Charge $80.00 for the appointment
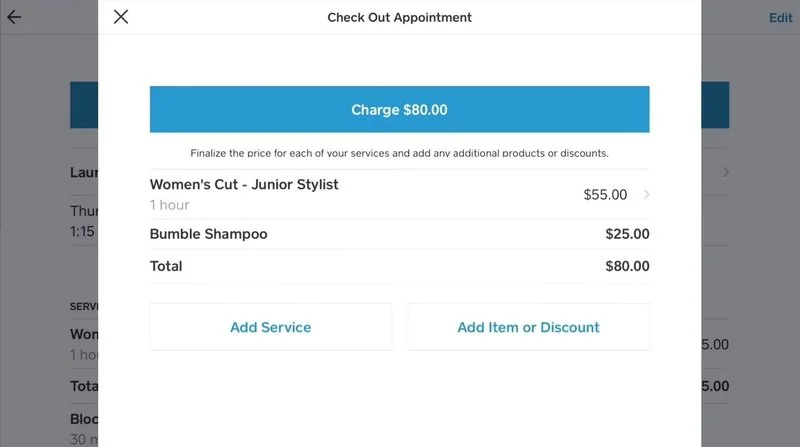The height and width of the screenshot is (447, 800). coord(399,110)
